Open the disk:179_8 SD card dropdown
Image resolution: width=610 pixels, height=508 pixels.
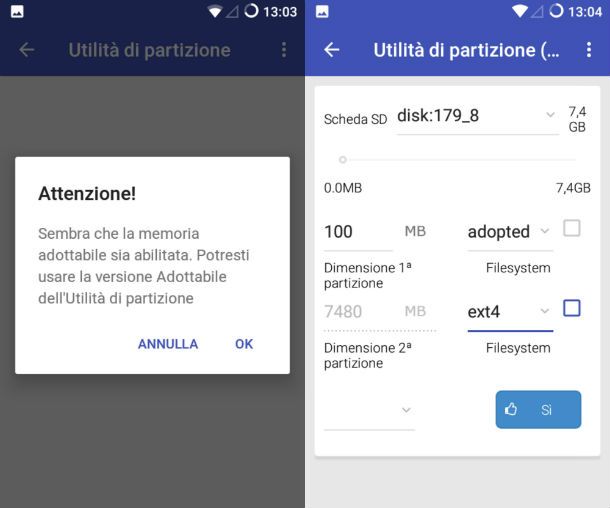coord(477,116)
